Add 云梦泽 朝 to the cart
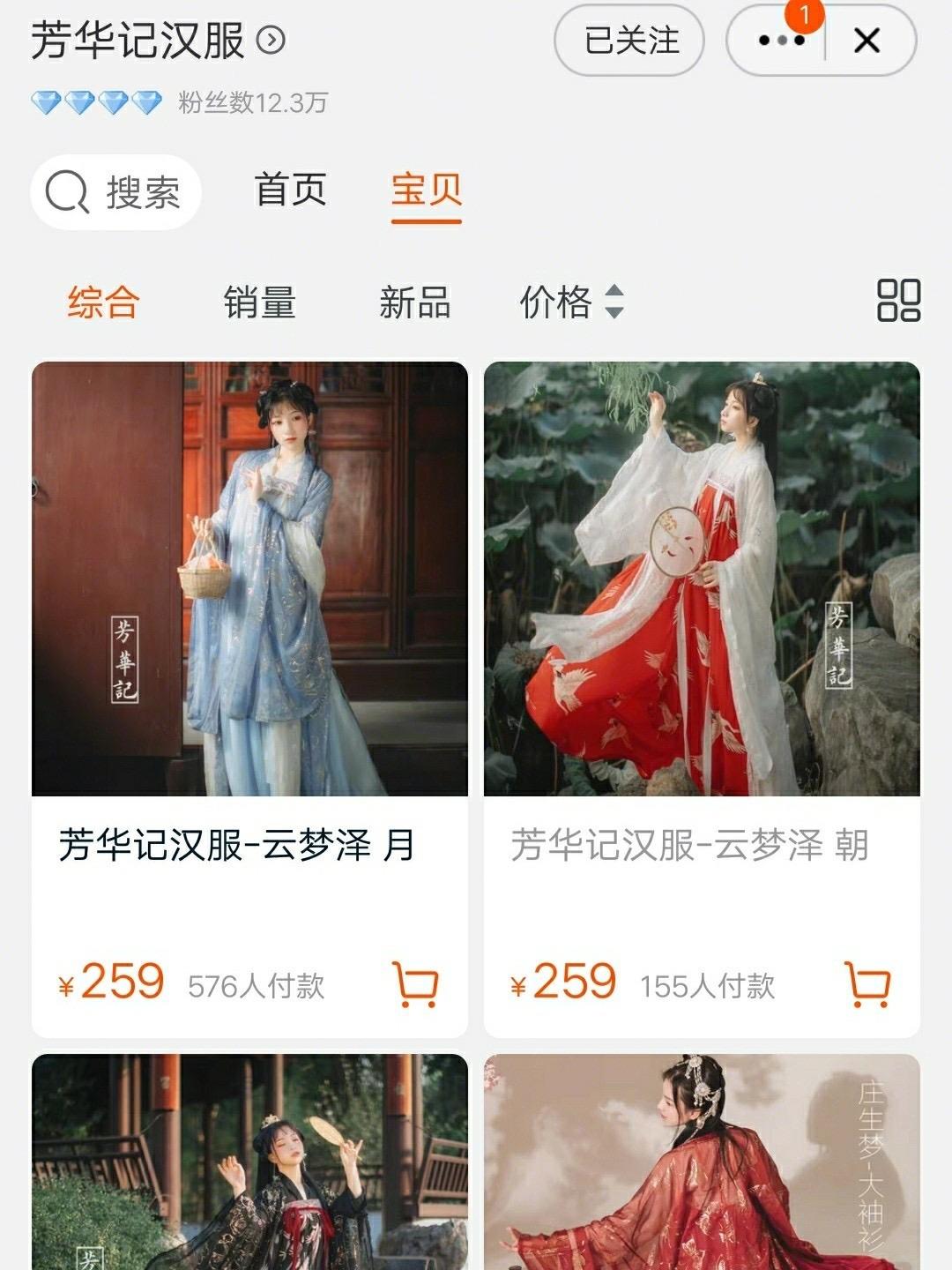This screenshot has height=1270, width=952. point(867,983)
